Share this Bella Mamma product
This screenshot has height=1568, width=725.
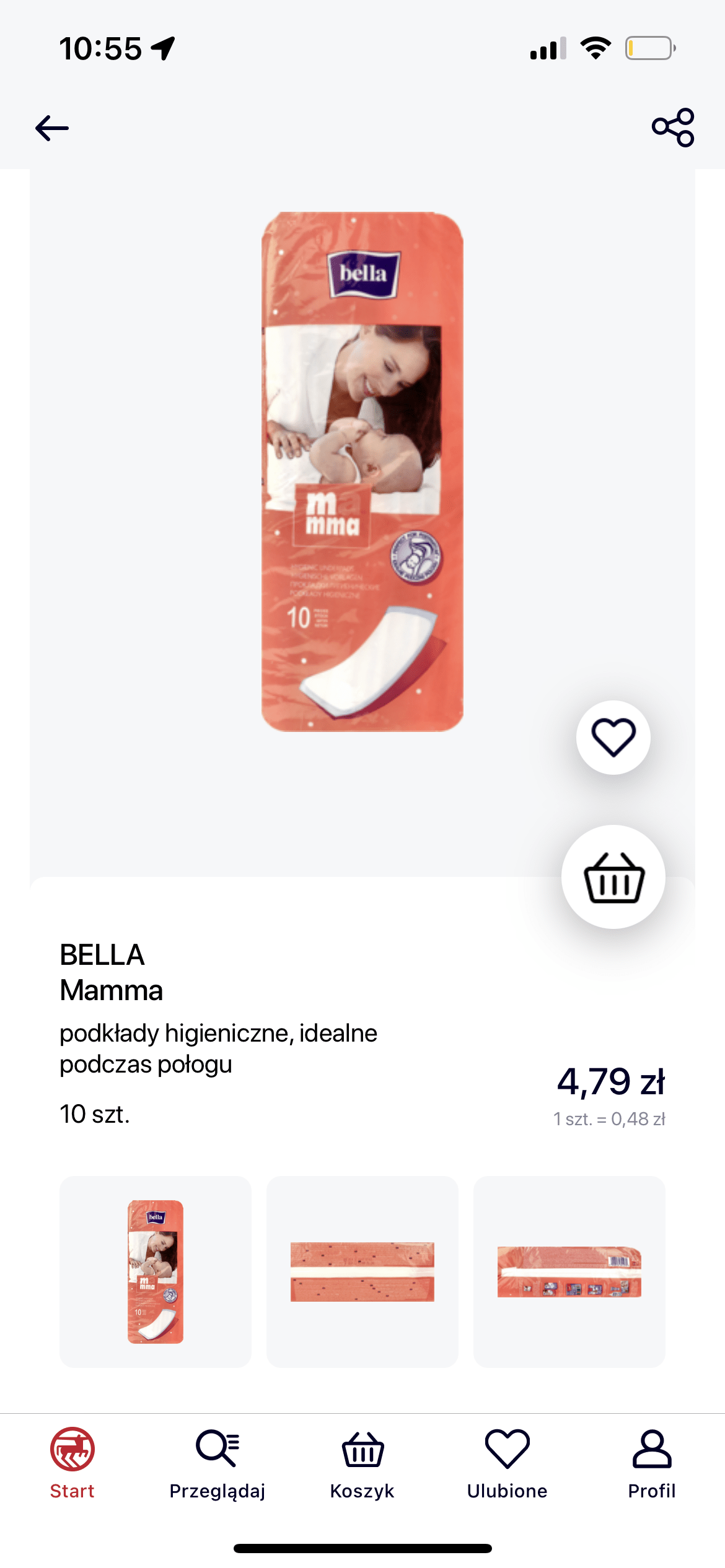[673, 128]
